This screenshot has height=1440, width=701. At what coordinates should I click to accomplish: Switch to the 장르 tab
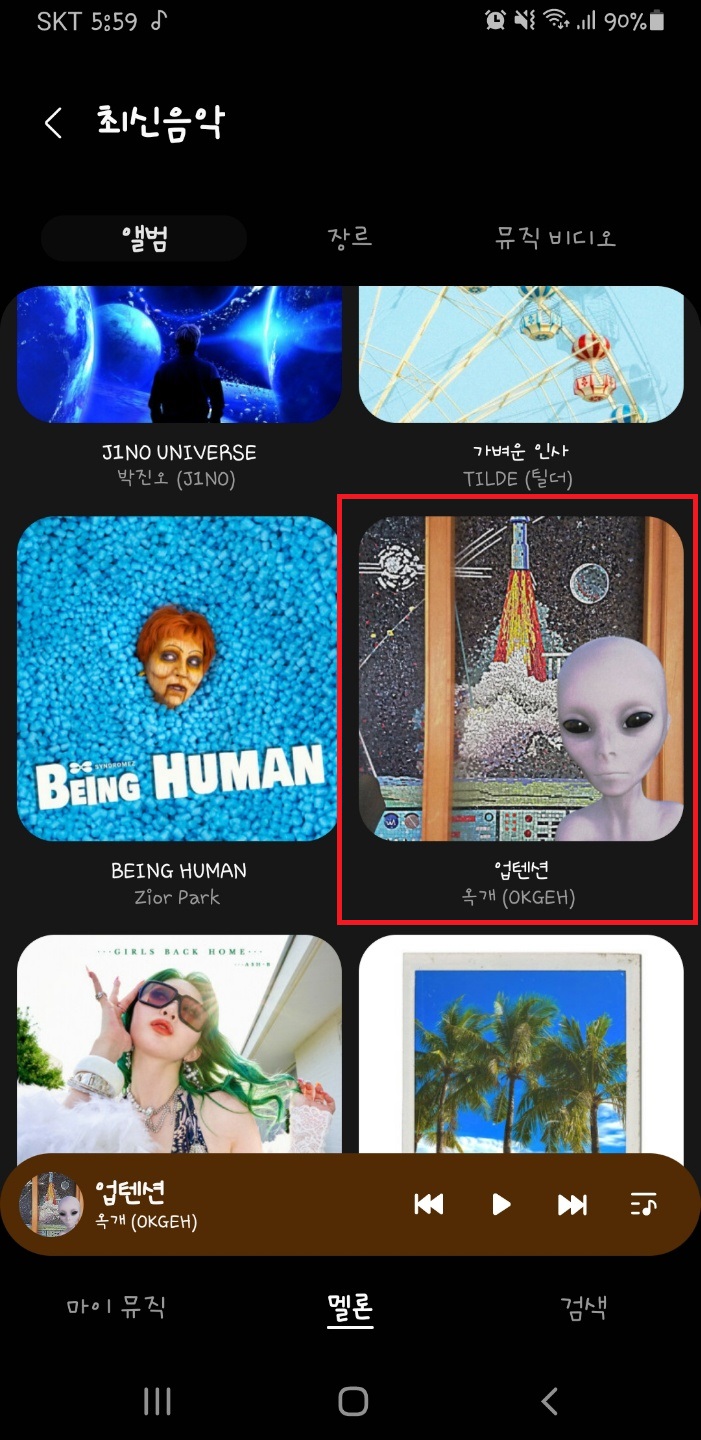(x=349, y=238)
